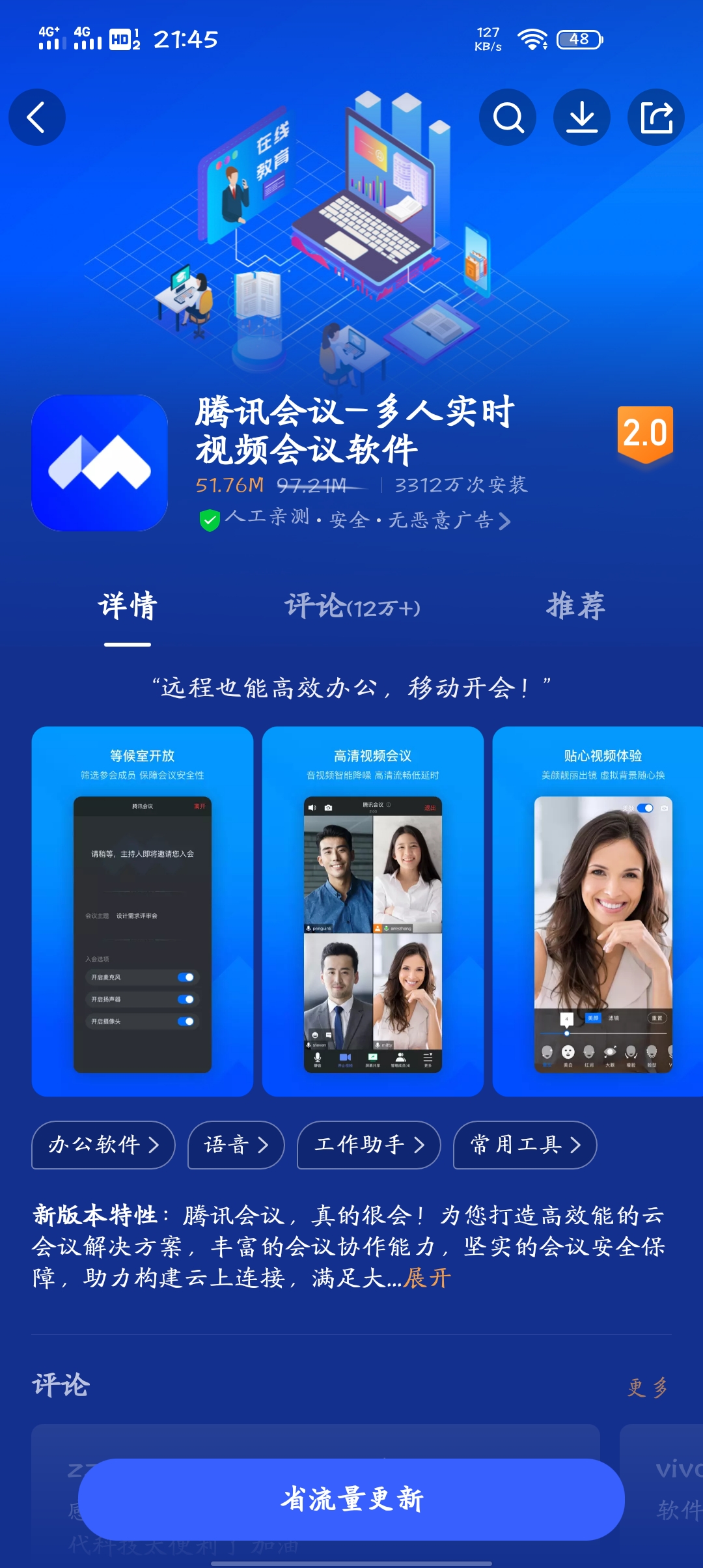View the 高清视频会议 screenshot

(373, 912)
